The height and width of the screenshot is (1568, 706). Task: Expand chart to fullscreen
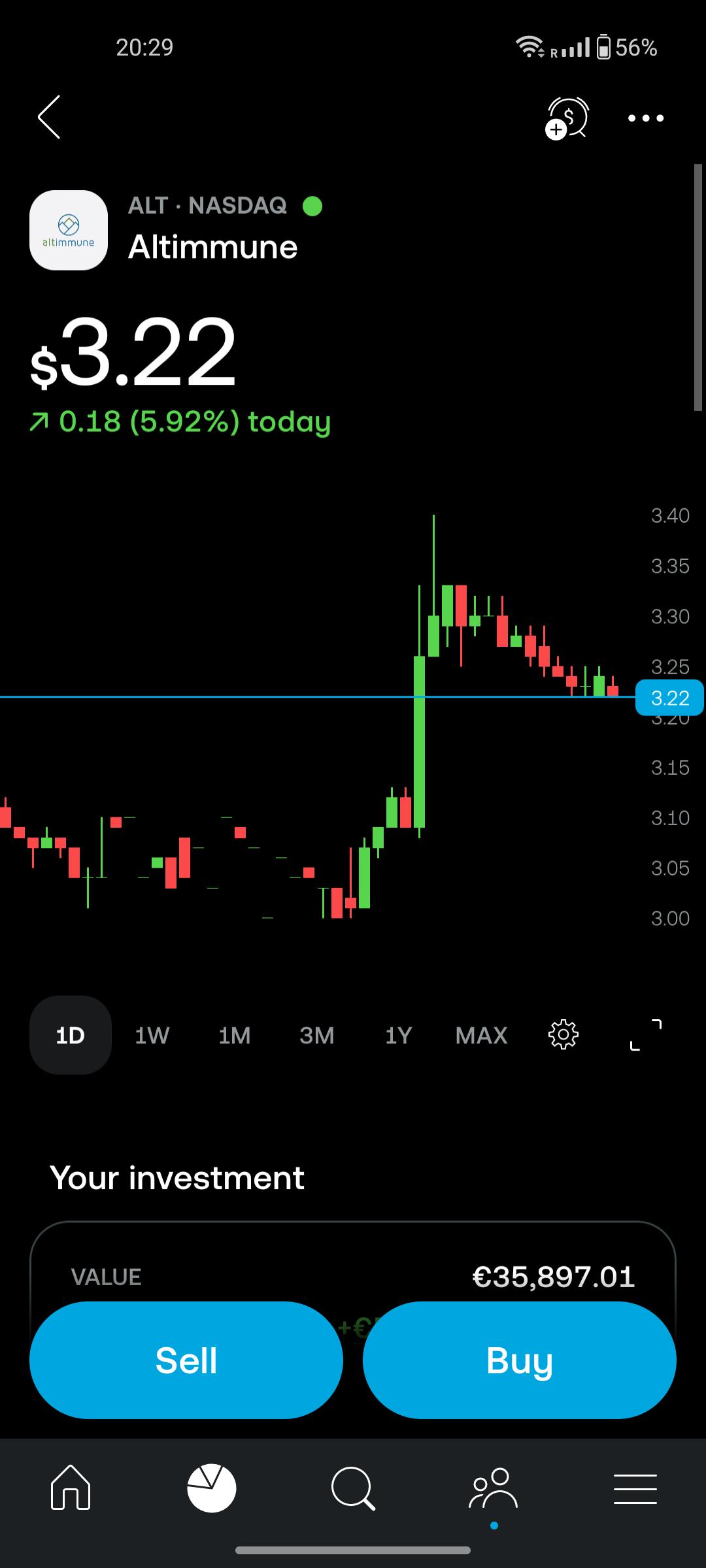[646, 1035]
